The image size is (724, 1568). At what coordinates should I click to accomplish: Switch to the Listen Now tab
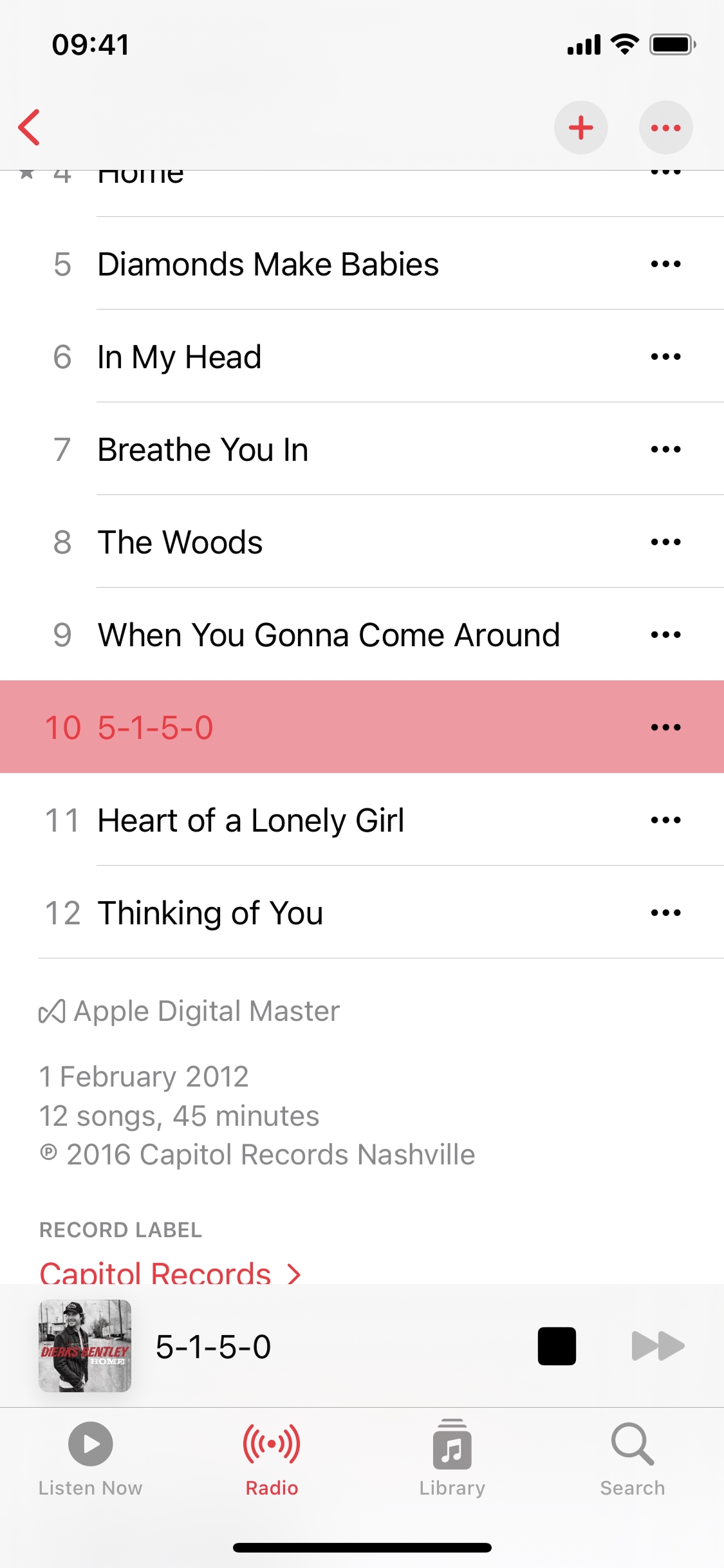(x=90, y=1458)
